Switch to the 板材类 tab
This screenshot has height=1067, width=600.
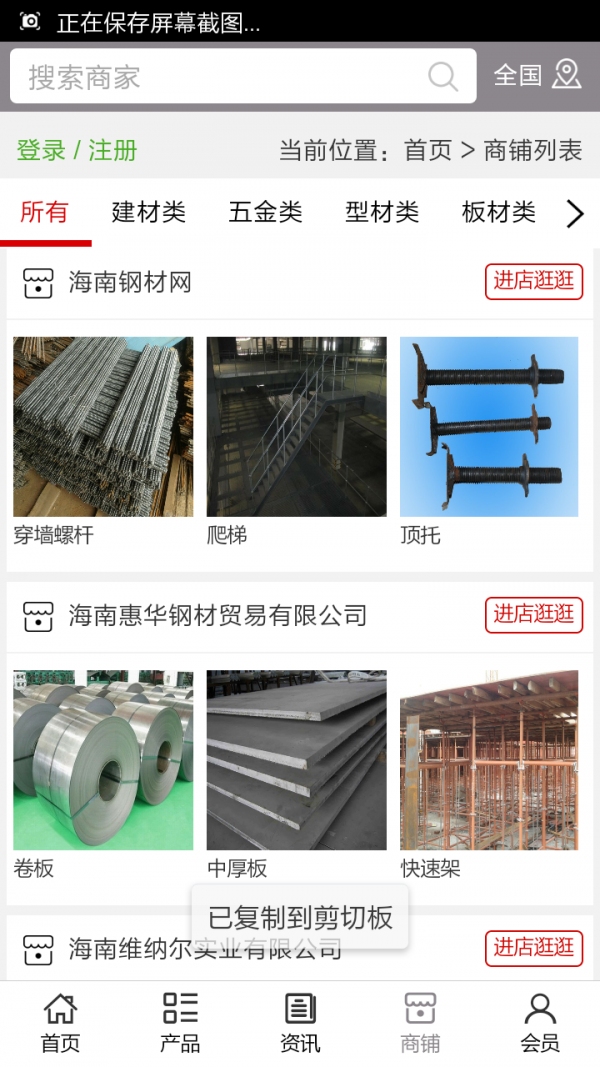[498, 212]
